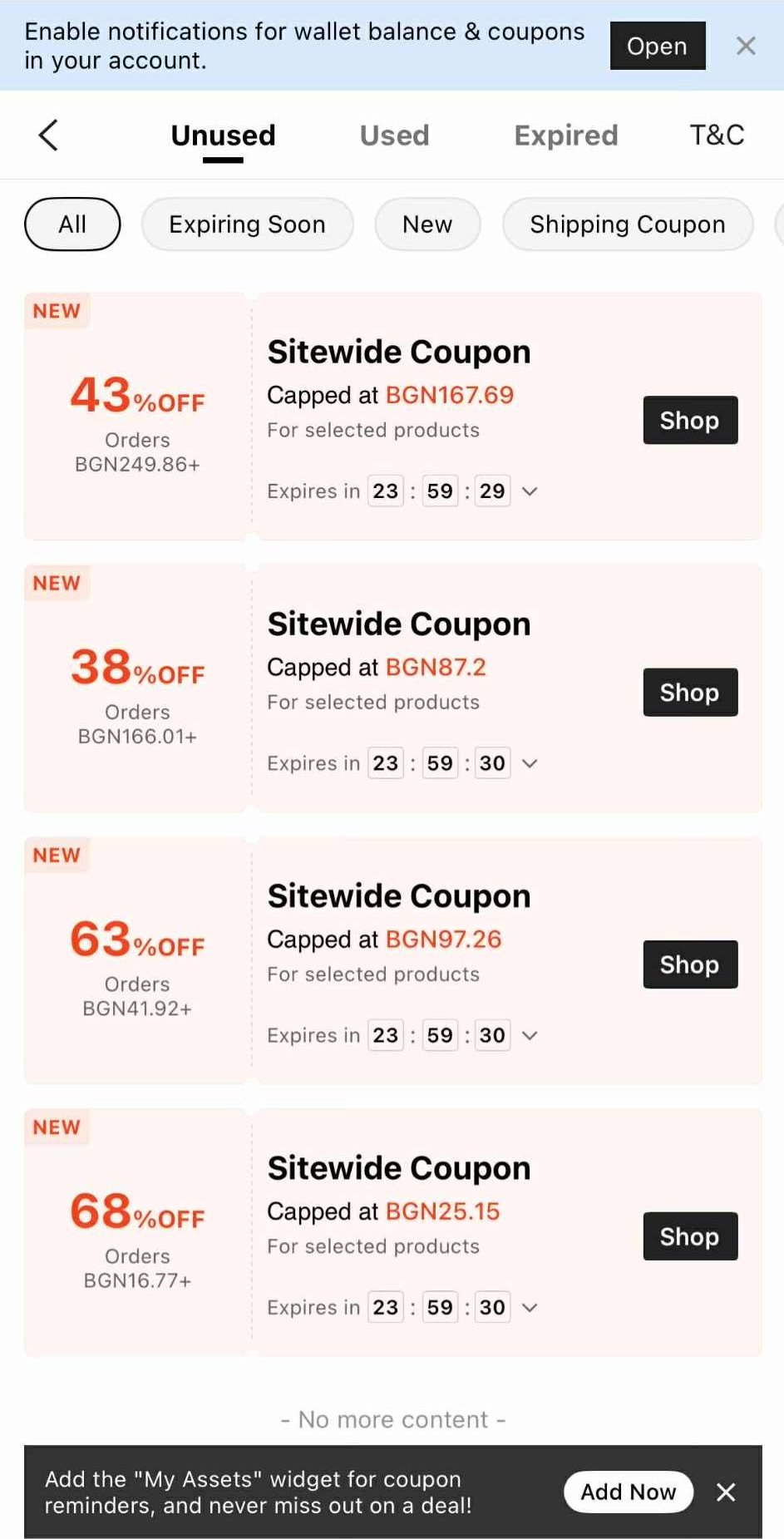784x1539 pixels.
Task: Shop with the 68% off coupon
Action: [x=689, y=1236]
